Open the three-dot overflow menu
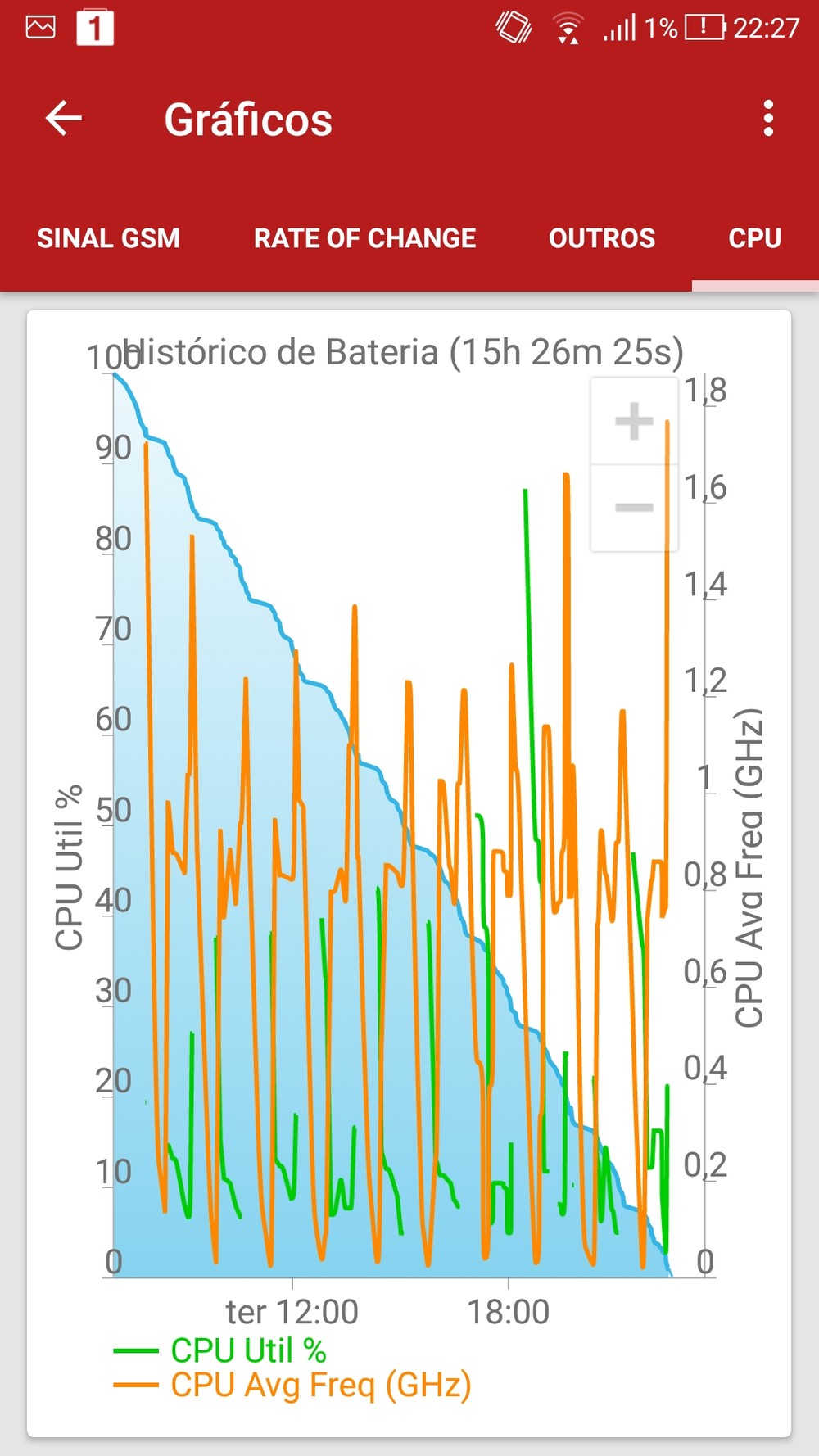The height and width of the screenshot is (1456, 819). 767,119
